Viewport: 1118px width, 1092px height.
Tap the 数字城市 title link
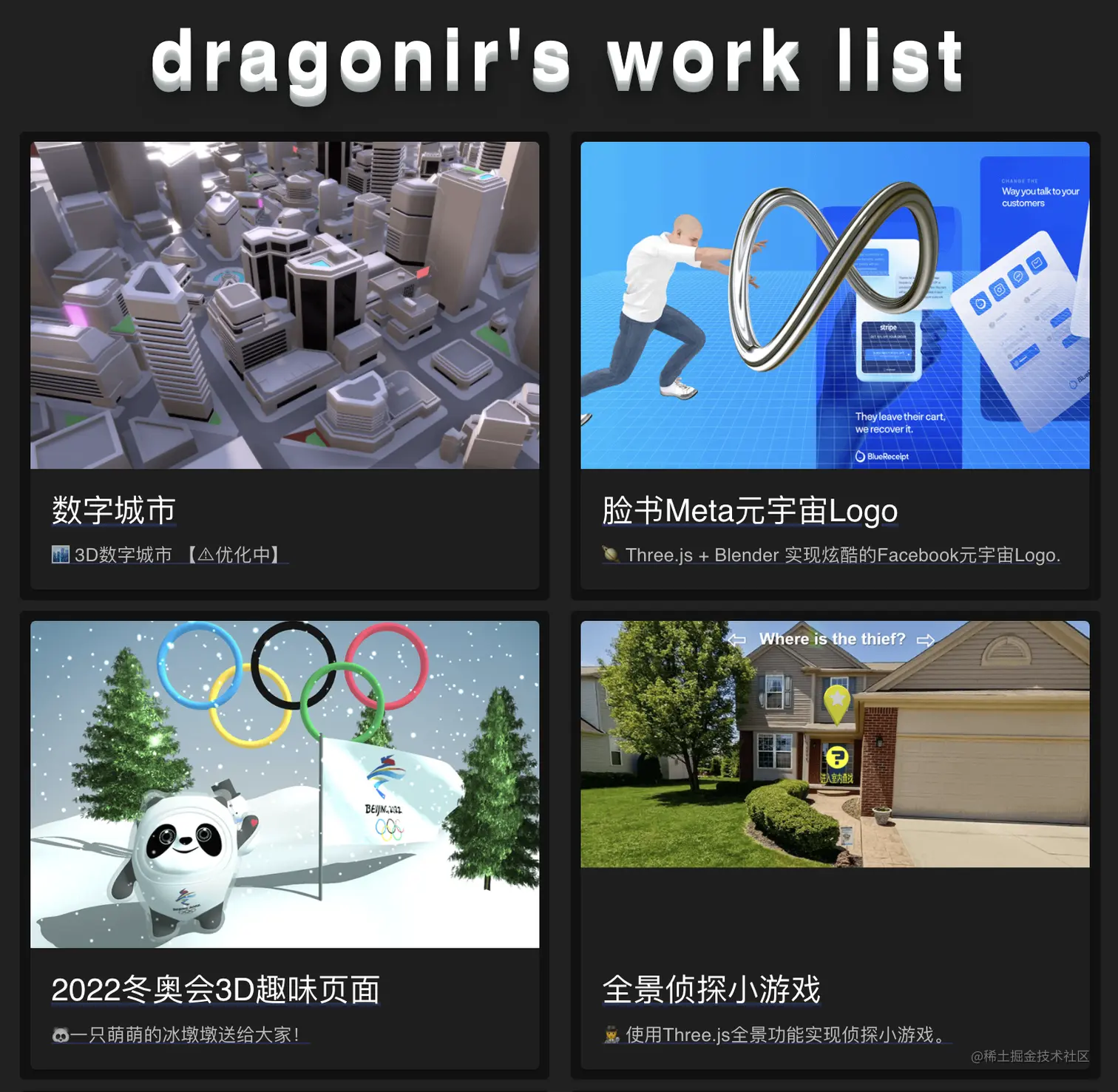pyautogui.click(x=114, y=511)
